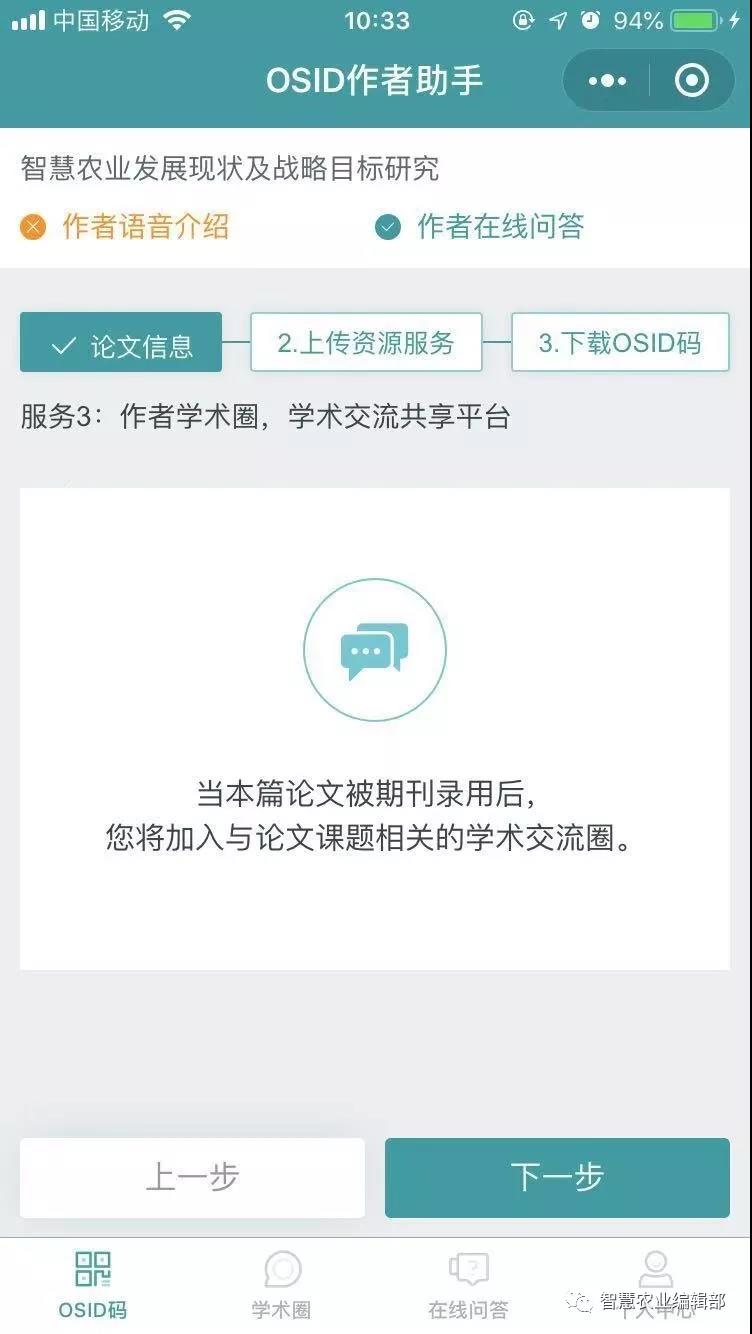This screenshot has width=752, height=1334.
Task: Jump to step 3.下载OSID码
Action: coord(620,343)
